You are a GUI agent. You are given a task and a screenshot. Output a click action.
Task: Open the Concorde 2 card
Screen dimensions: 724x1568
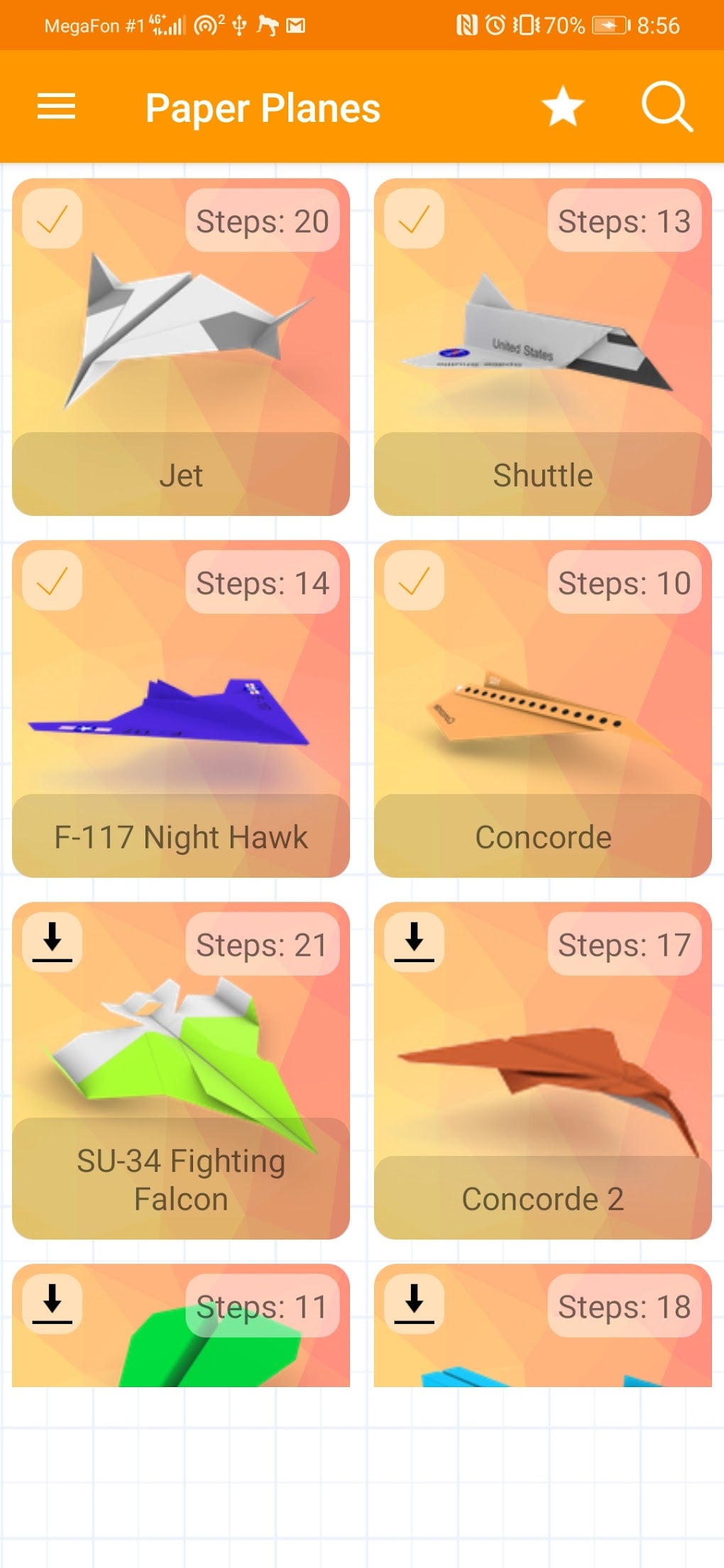[x=543, y=1071]
